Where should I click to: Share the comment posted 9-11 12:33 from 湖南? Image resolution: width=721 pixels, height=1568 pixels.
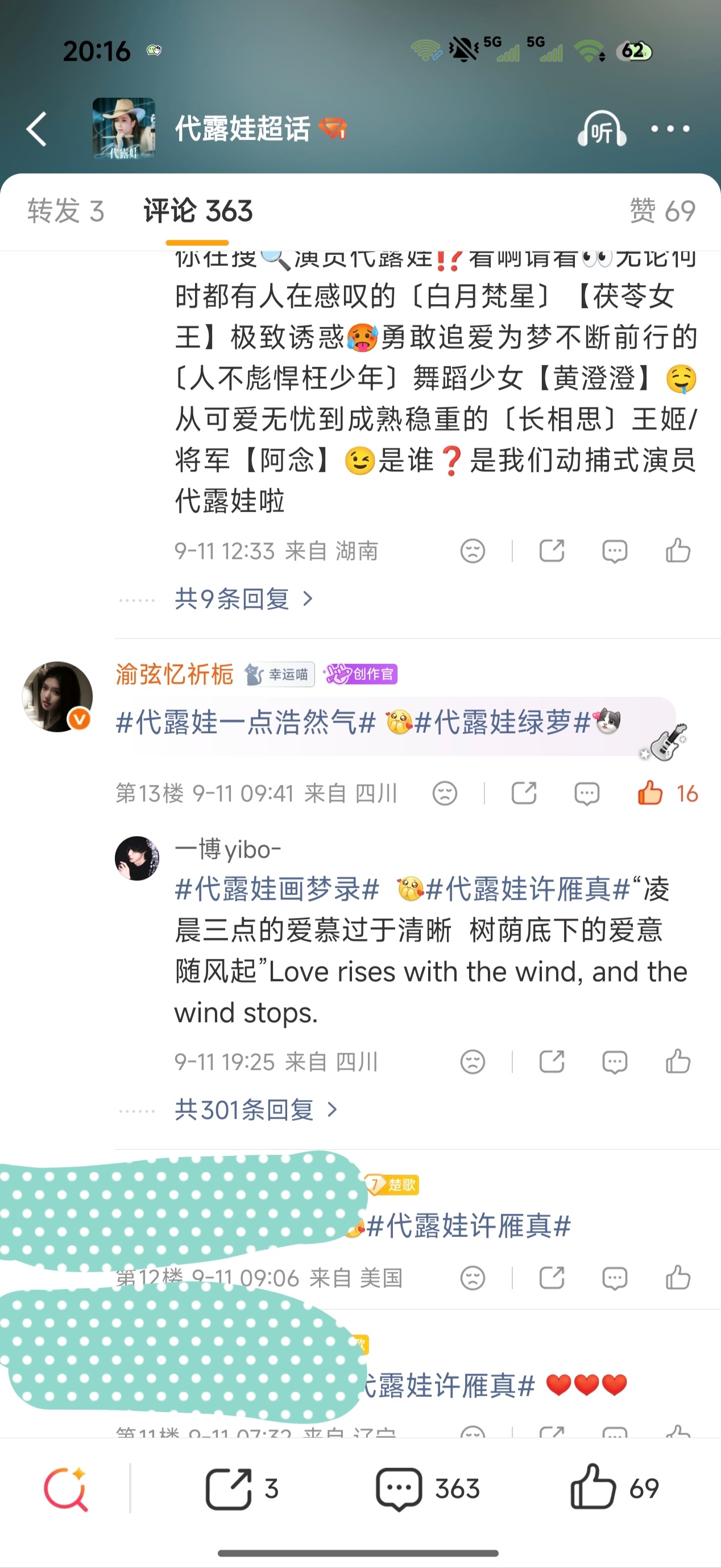(x=552, y=551)
